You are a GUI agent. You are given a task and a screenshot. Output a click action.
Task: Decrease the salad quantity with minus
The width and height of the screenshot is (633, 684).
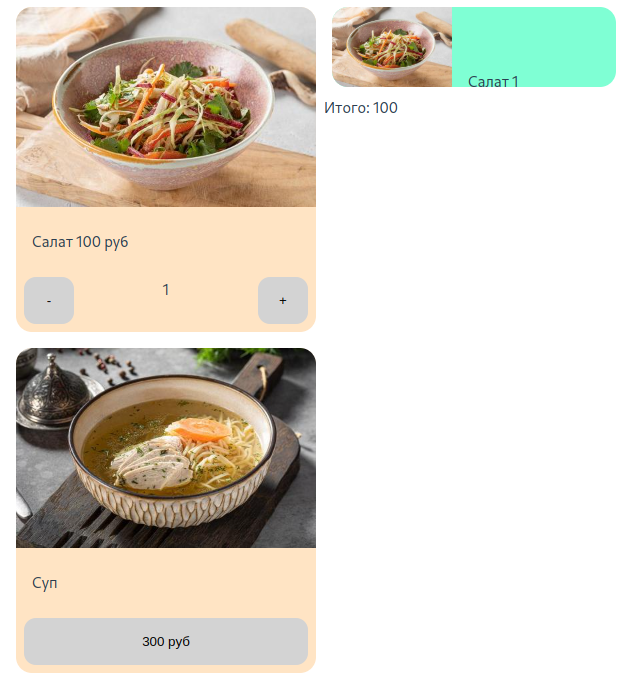click(49, 301)
